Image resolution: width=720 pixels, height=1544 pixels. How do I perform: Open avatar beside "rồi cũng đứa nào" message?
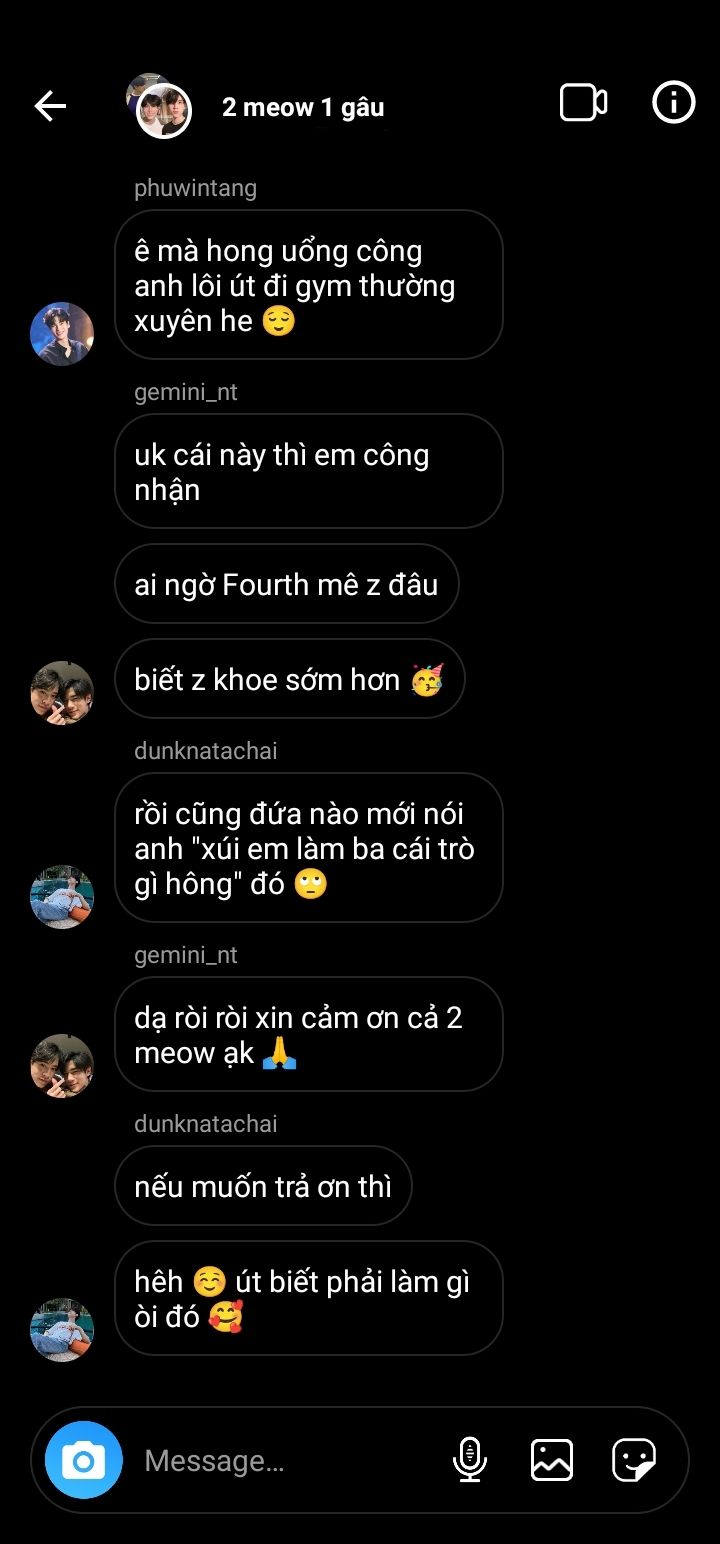[62, 897]
